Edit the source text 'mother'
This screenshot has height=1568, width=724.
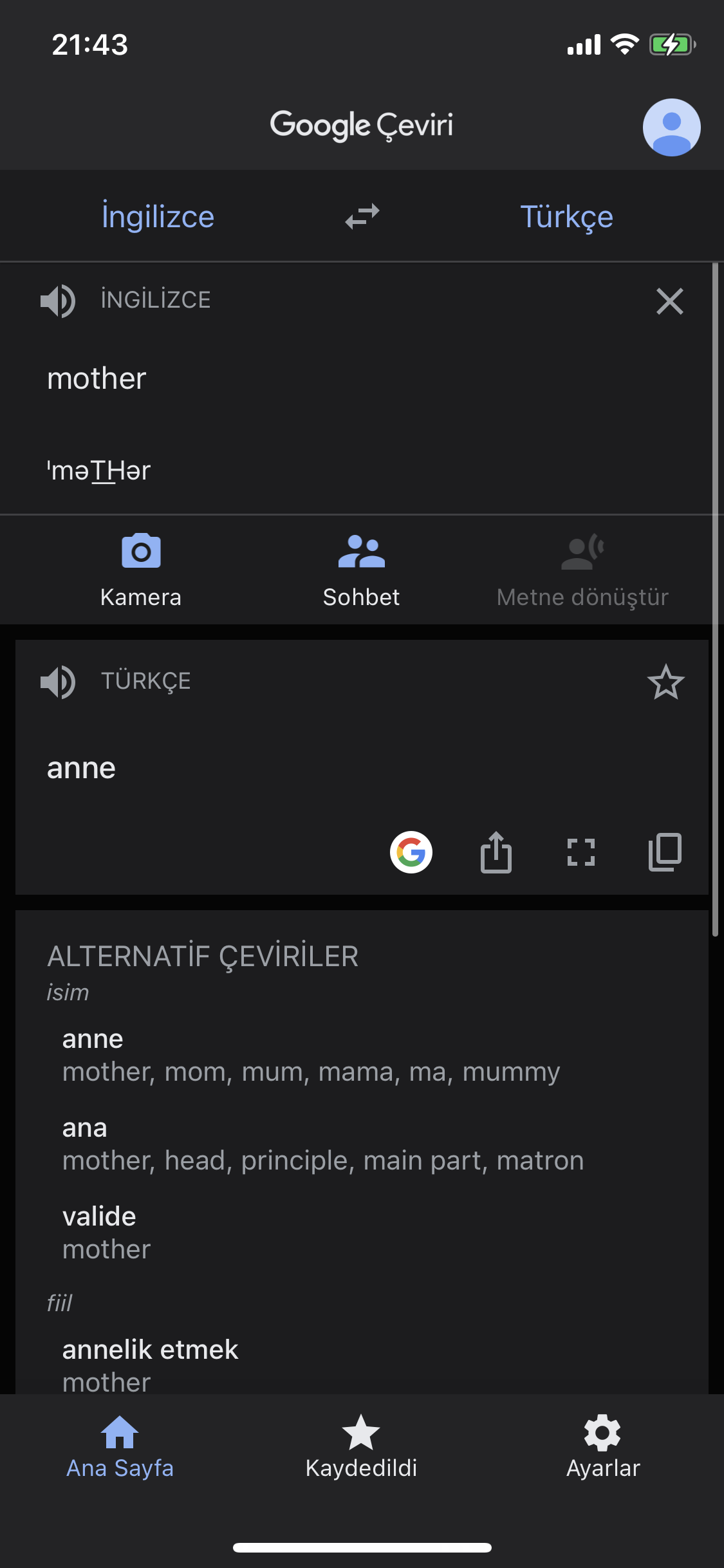point(97,378)
